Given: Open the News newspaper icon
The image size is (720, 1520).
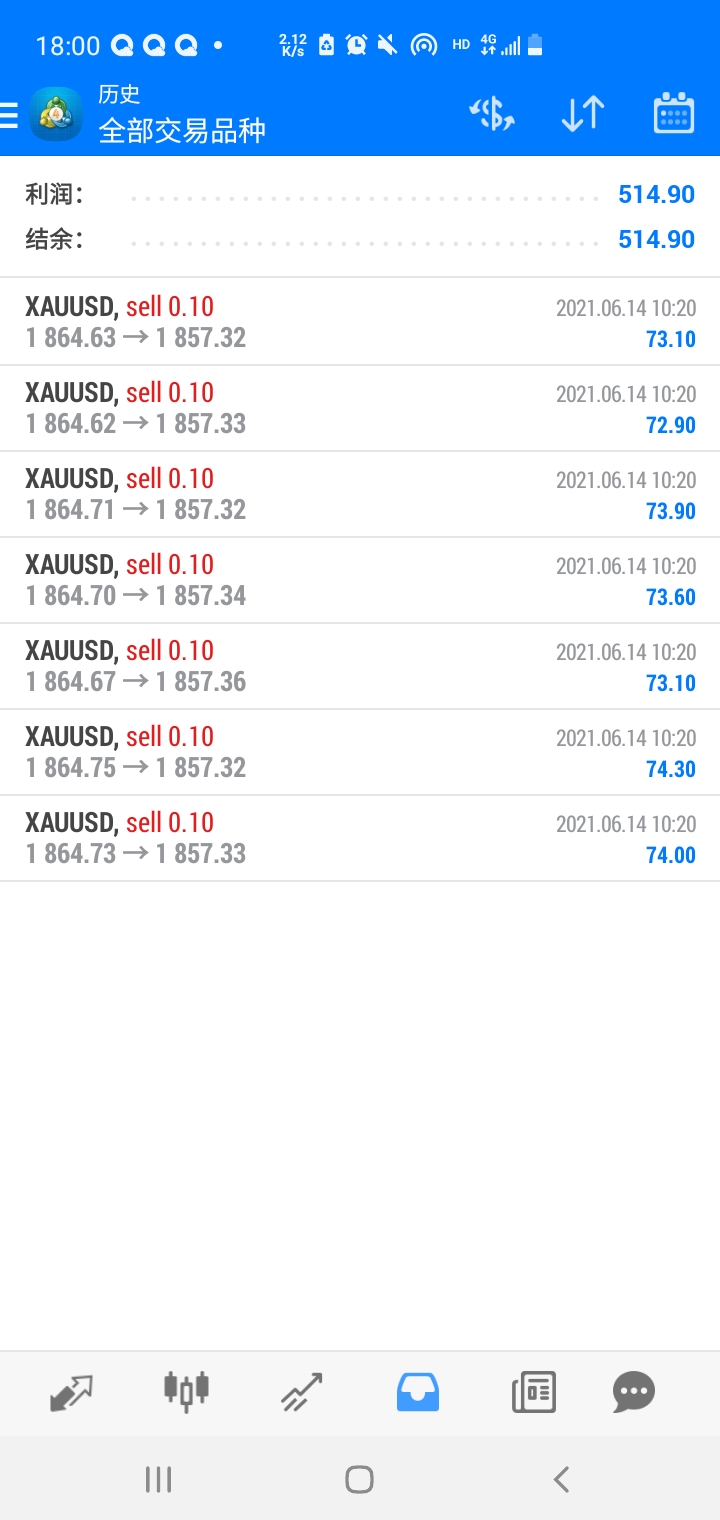Looking at the screenshot, I should pos(532,1392).
